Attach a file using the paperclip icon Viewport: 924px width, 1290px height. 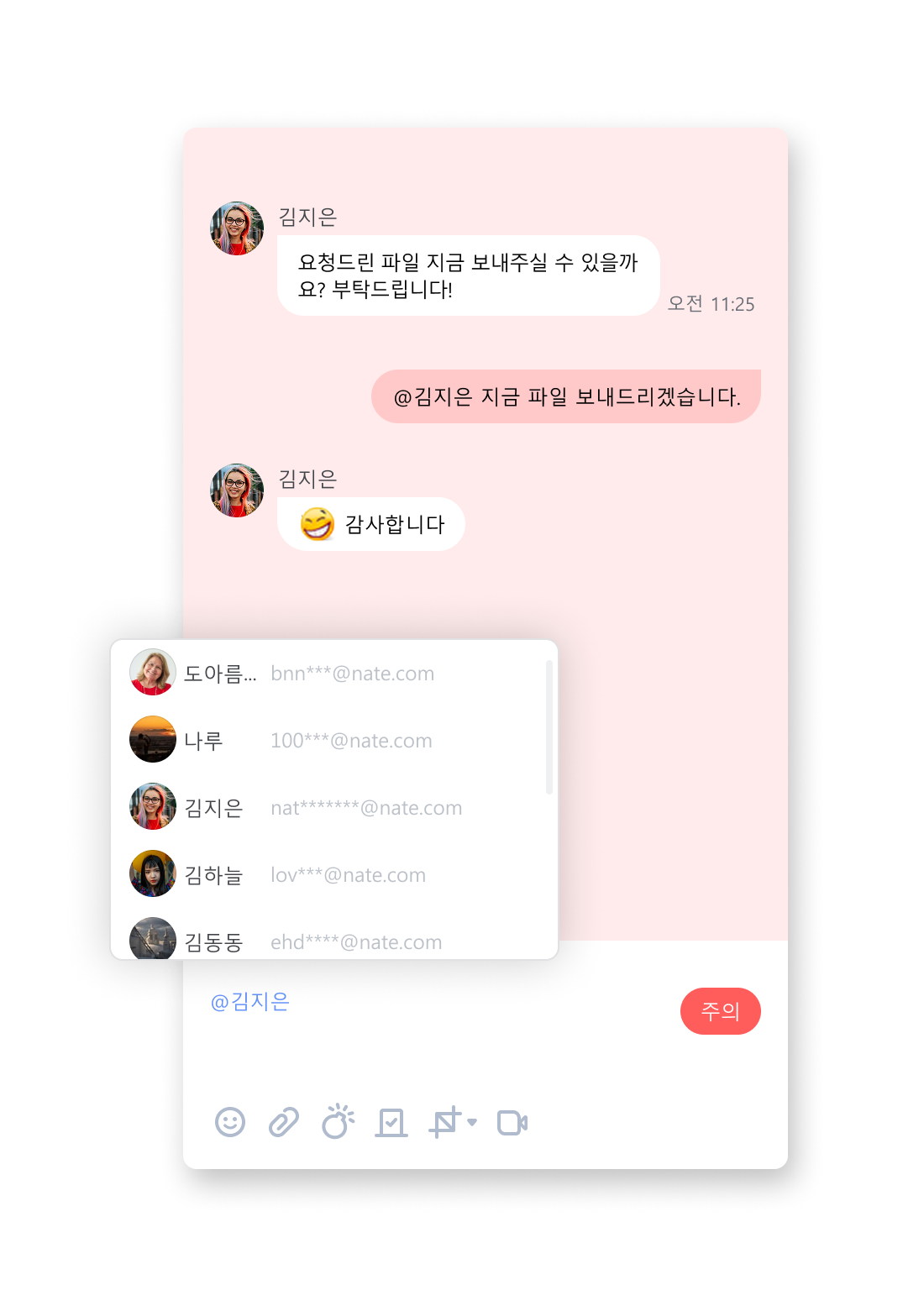click(x=285, y=1122)
